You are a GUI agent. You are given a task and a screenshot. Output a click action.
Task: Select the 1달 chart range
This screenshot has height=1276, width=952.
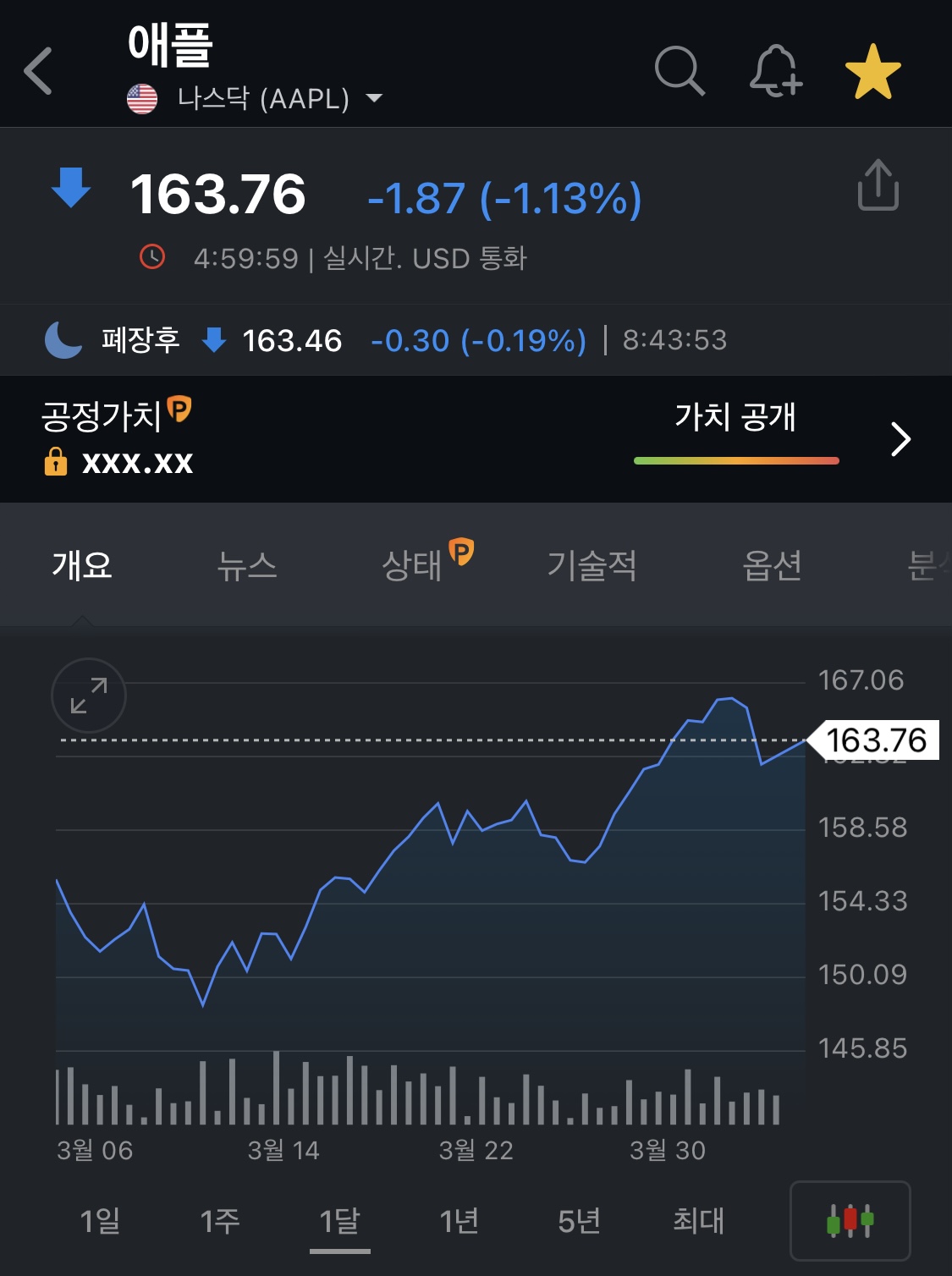[340, 1221]
